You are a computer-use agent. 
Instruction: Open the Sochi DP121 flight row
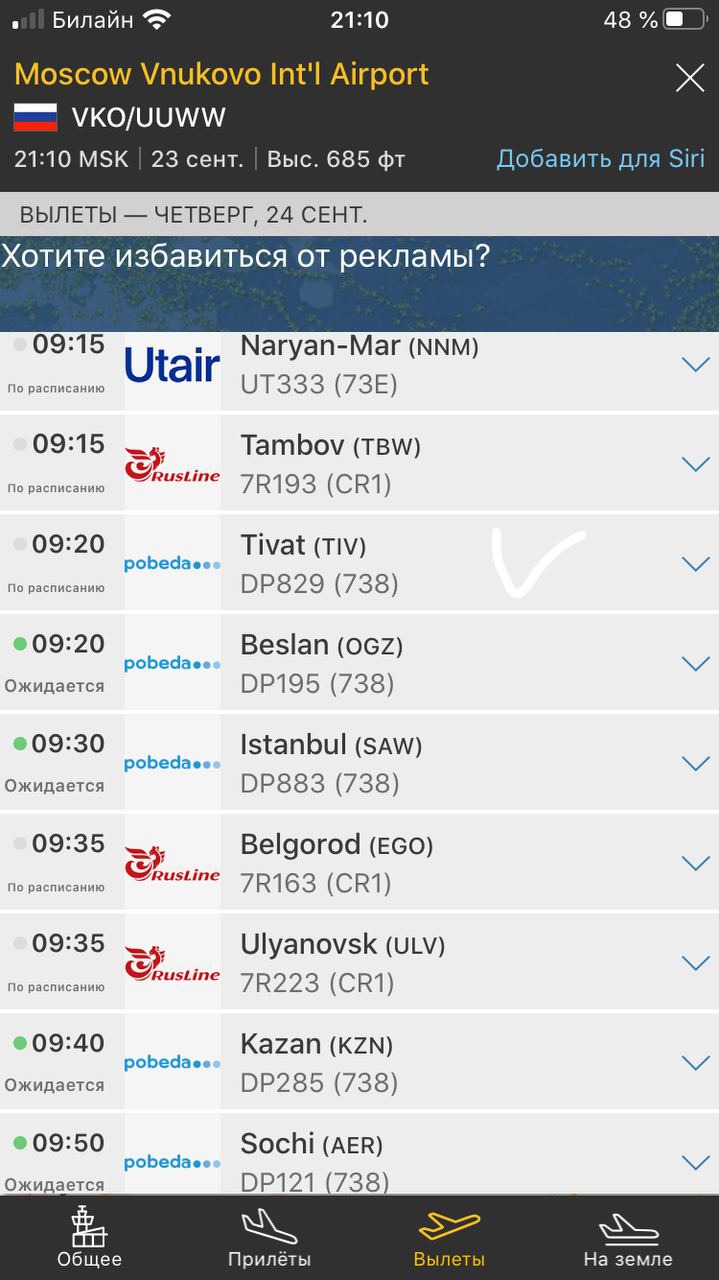pyautogui.click(x=359, y=1154)
